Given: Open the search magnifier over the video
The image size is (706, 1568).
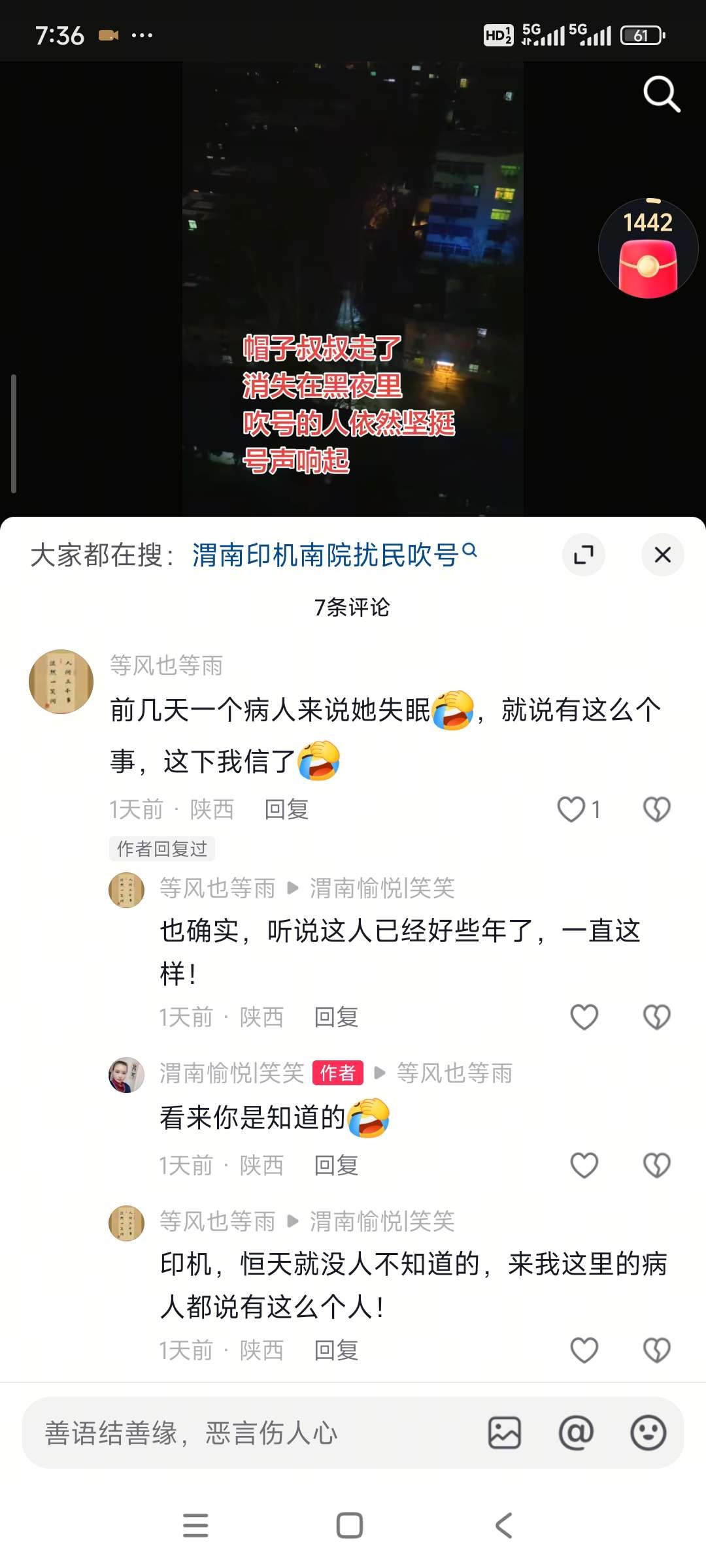Looking at the screenshot, I should pos(662,95).
